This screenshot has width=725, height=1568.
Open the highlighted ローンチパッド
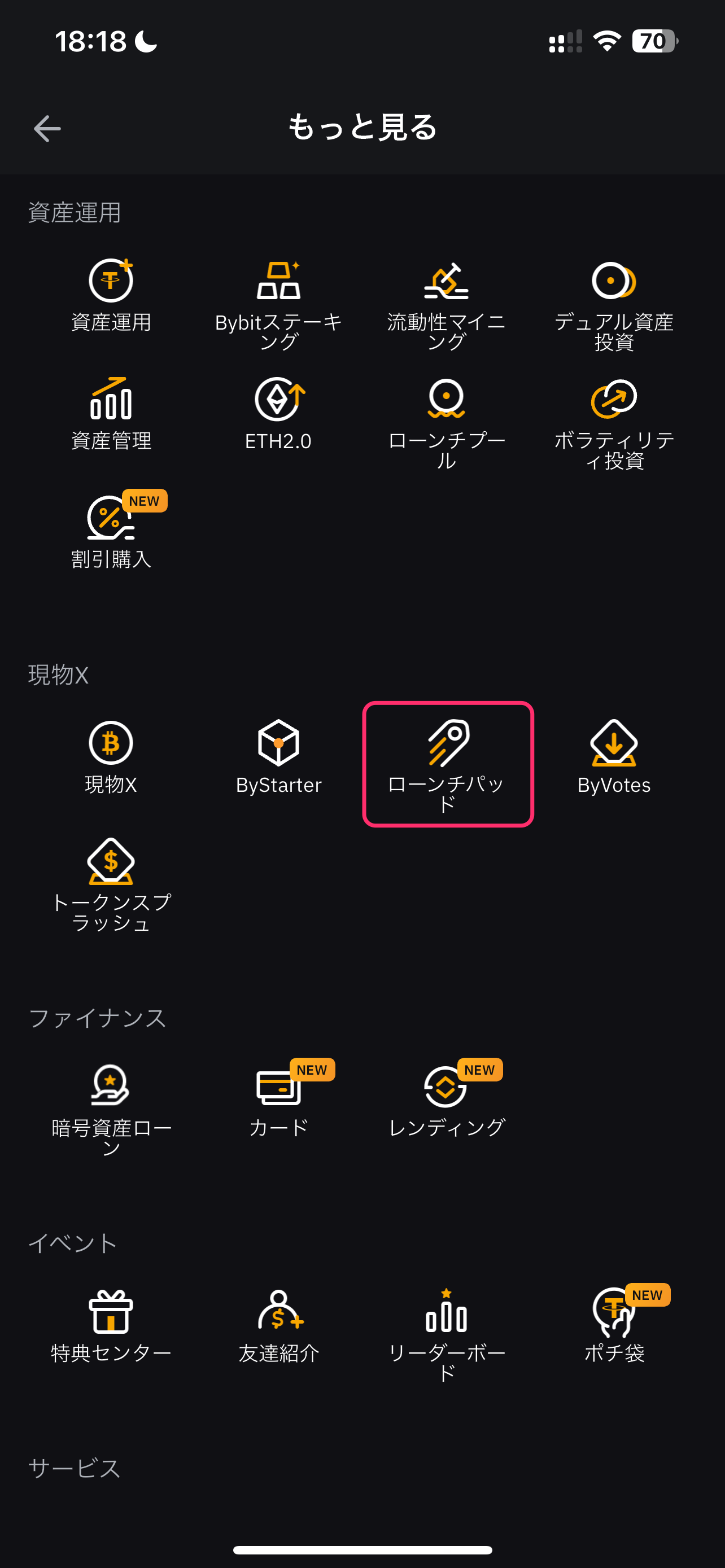pos(447,764)
